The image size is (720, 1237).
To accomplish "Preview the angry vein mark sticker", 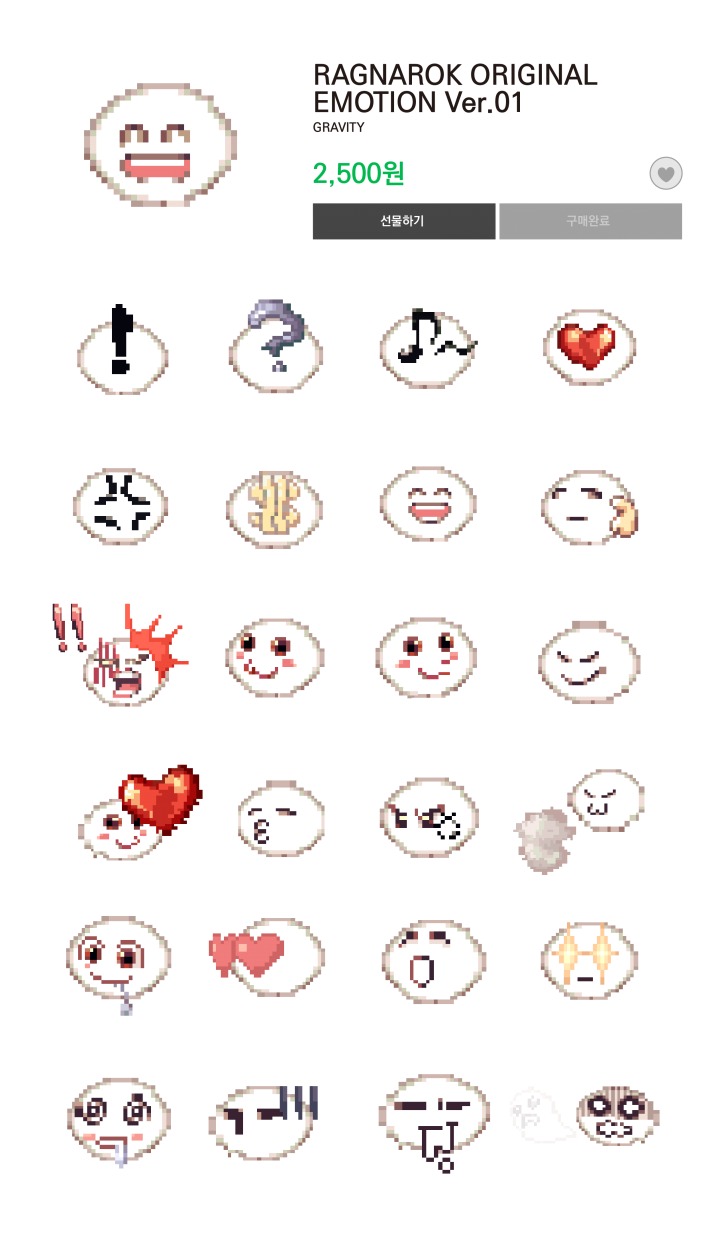I will pyautogui.click(x=121, y=503).
